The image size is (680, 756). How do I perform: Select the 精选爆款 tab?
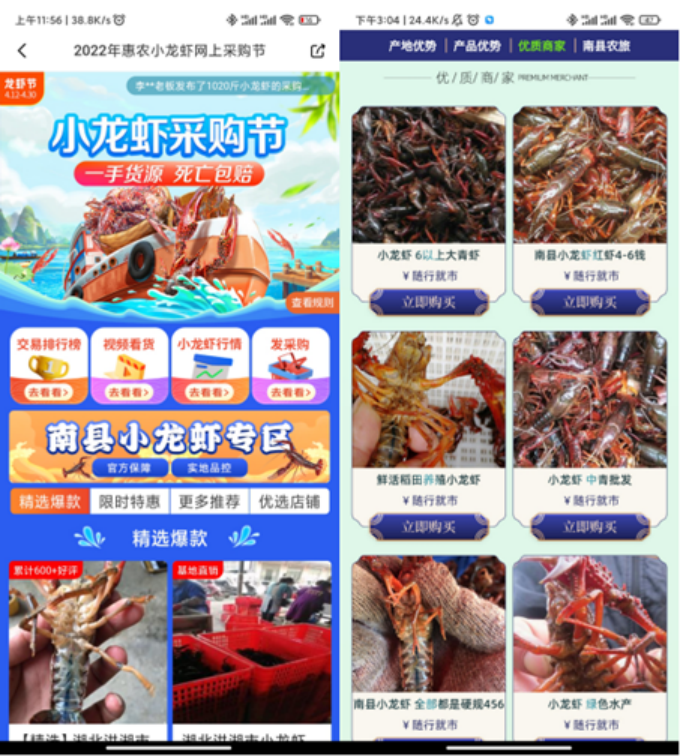49,501
